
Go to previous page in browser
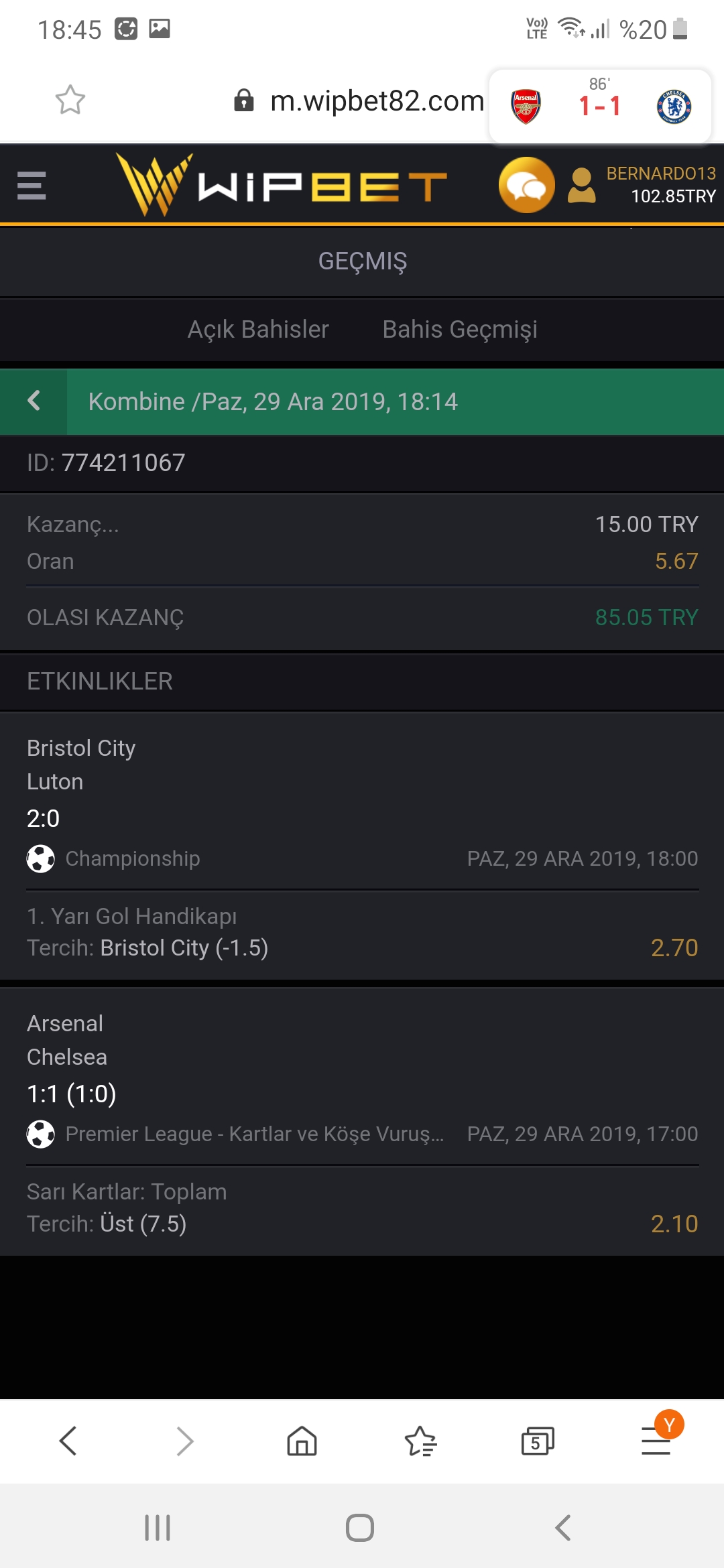[68, 1441]
